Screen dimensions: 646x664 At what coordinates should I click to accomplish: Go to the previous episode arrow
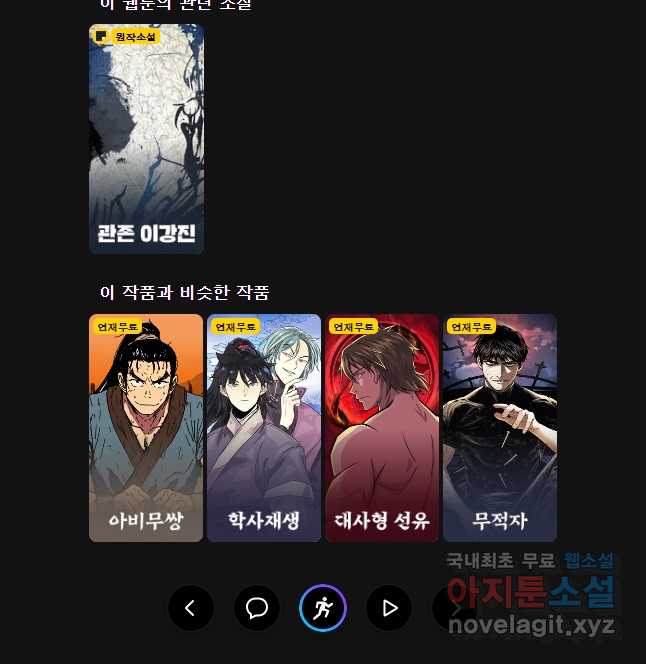[191, 608]
